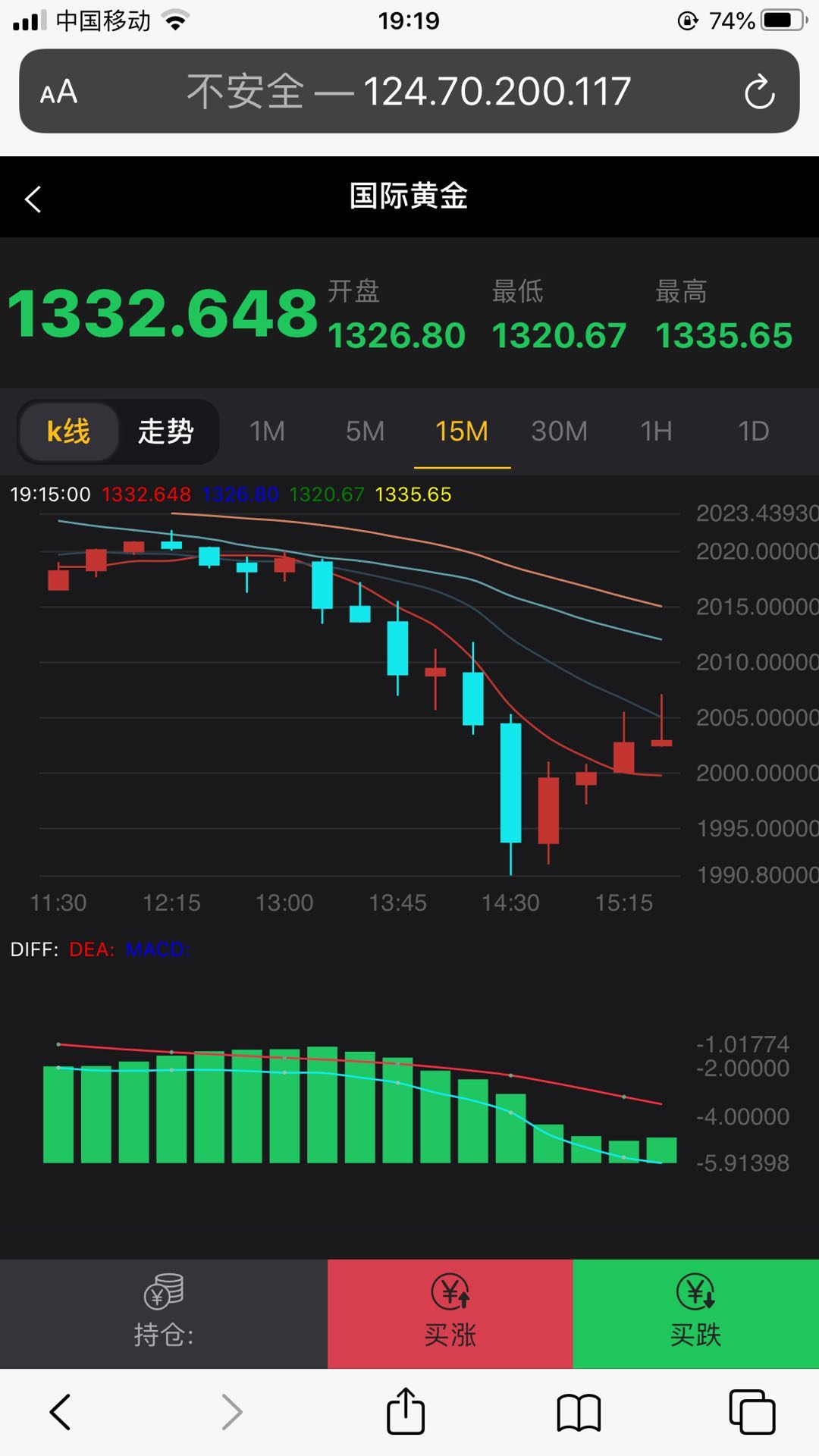Open Safari share sheet
Viewport: 819px width, 1456px height.
[x=406, y=1412]
